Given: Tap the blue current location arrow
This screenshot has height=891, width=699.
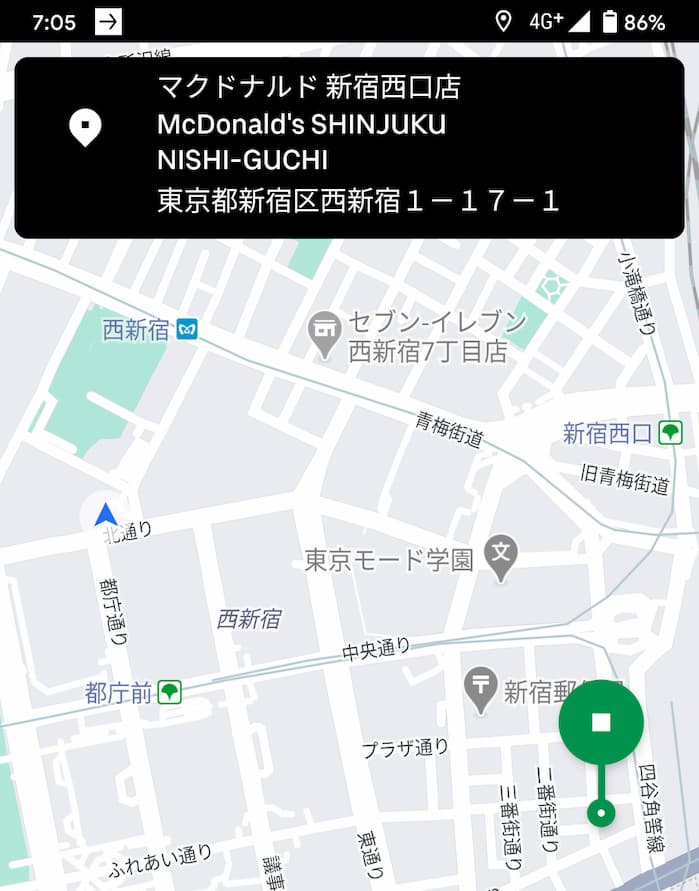Looking at the screenshot, I should tap(105, 515).
